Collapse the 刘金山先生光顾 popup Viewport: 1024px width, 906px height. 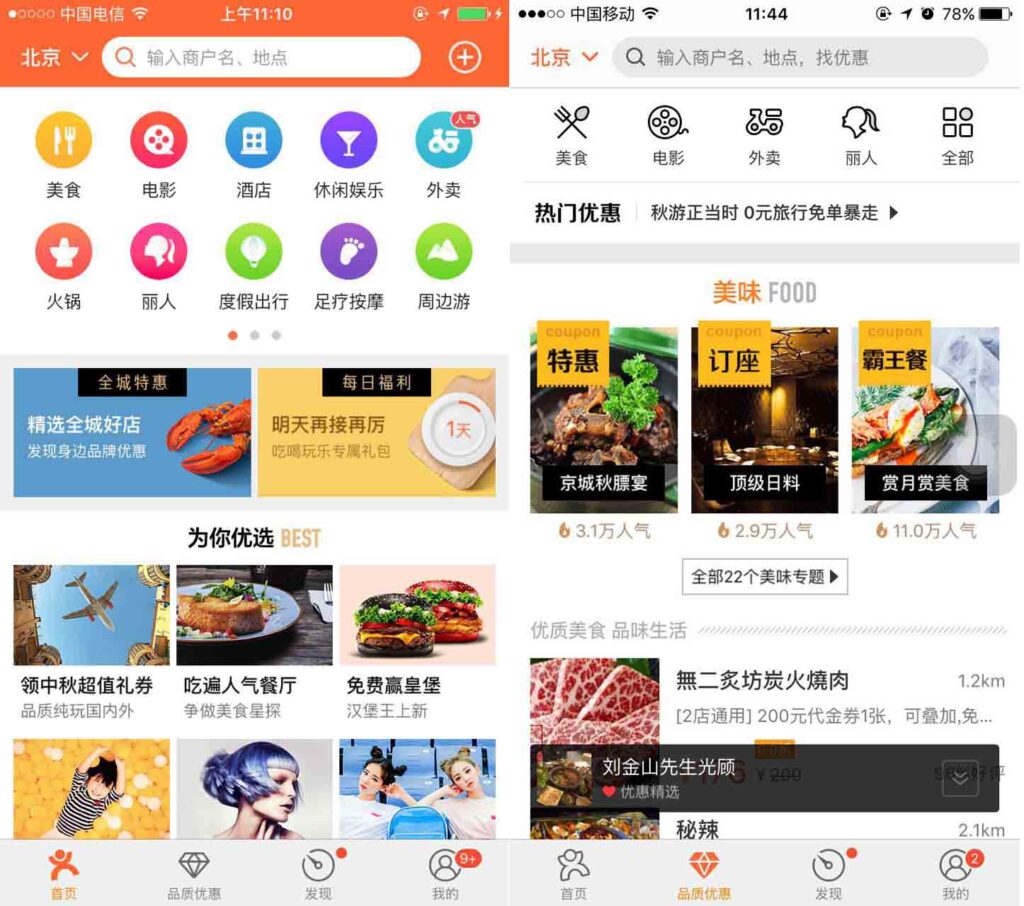click(x=960, y=778)
